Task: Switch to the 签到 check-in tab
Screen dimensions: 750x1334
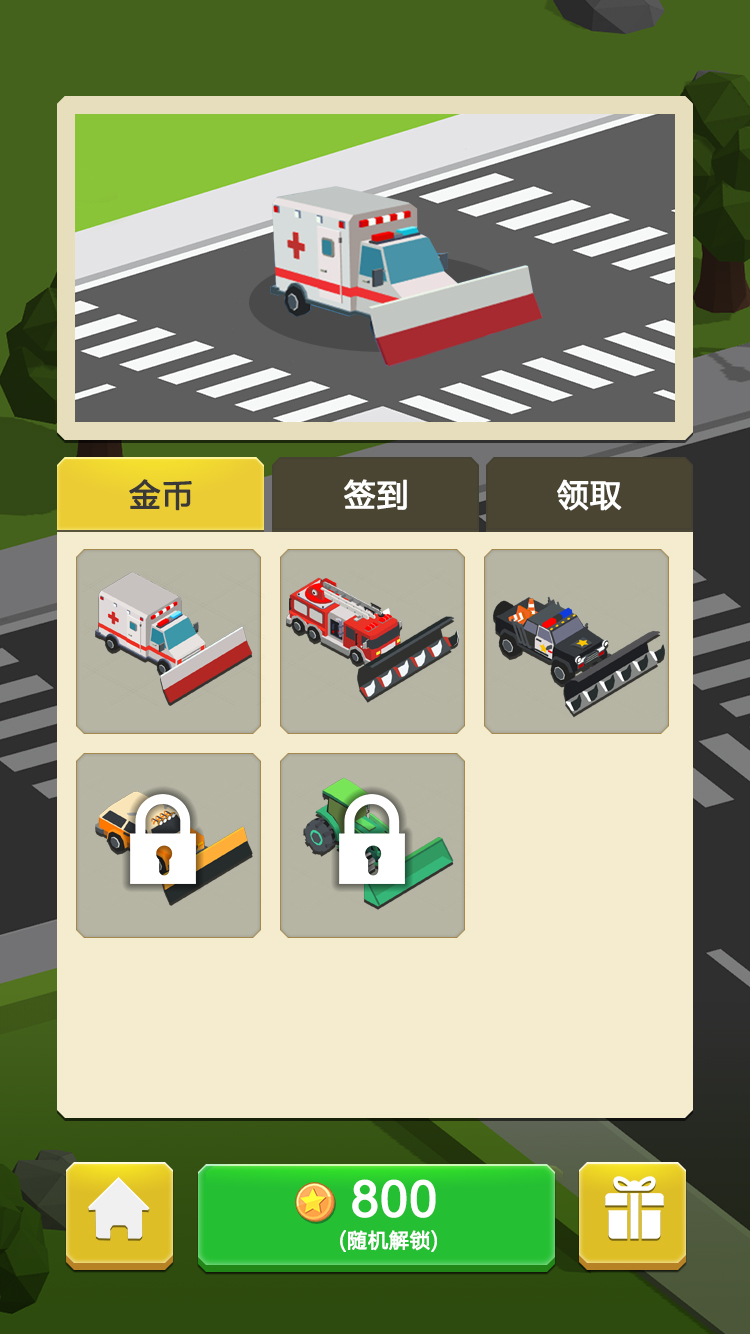Action: point(375,493)
